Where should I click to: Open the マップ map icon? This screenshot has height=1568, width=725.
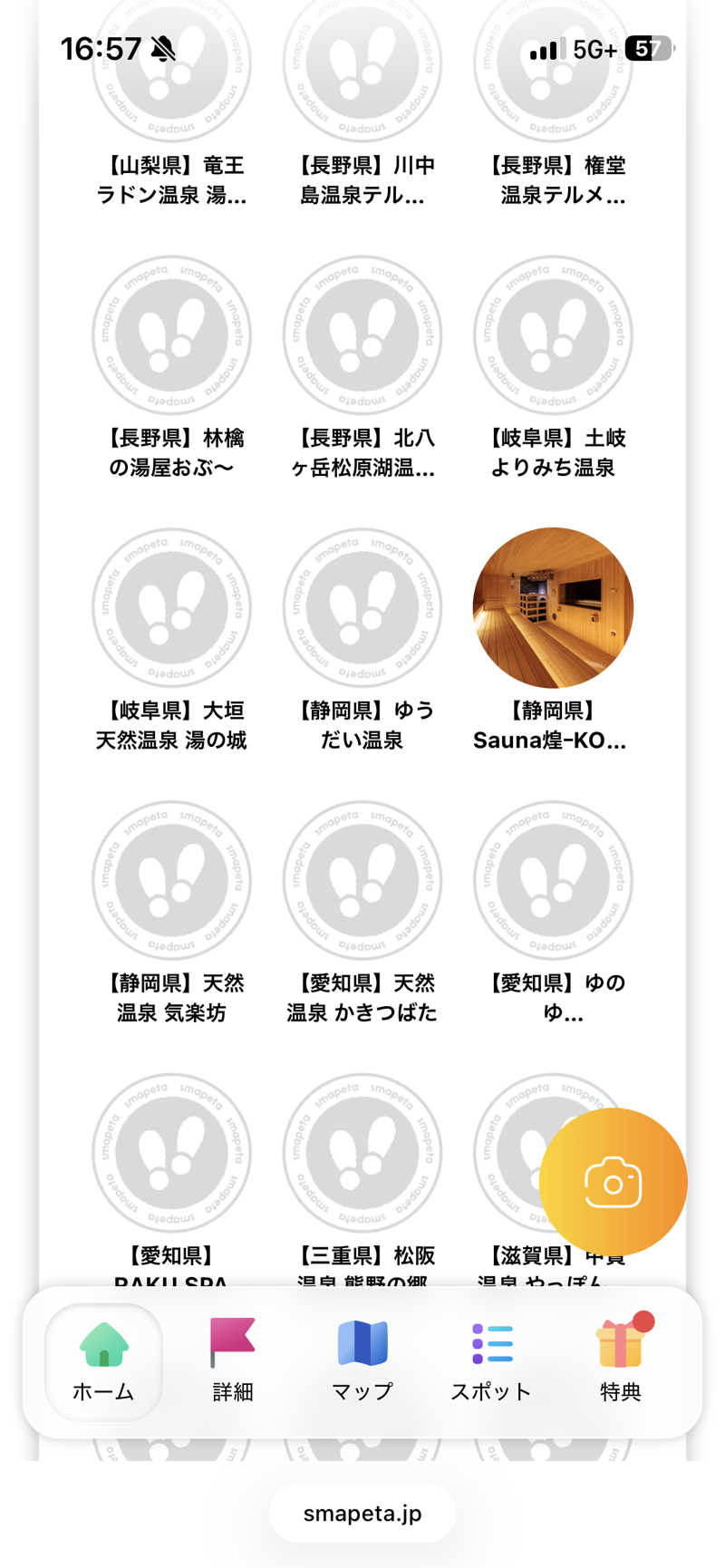pyautogui.click(x=362, y=1361)
